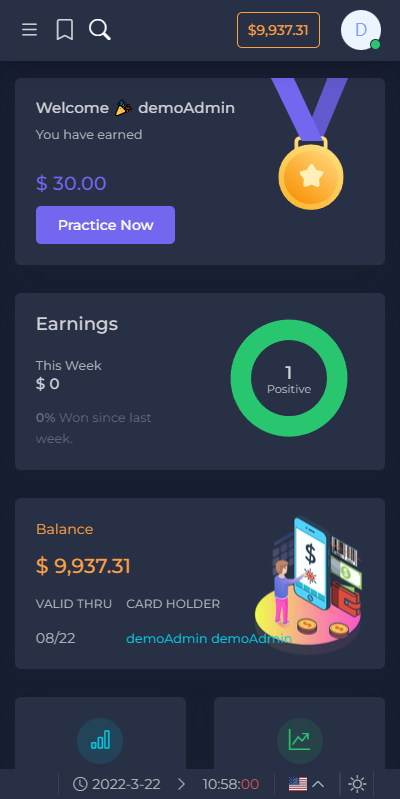Open the bookmarks icon
The height and width of the screenshot is (799, 400).
[x=65, y=30]
